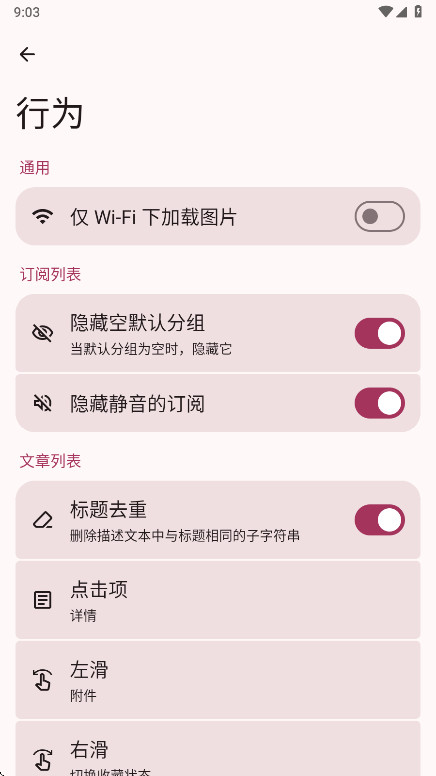Open the 右滑 swipe action setting

pyautogui.click(x=218, y=749)
